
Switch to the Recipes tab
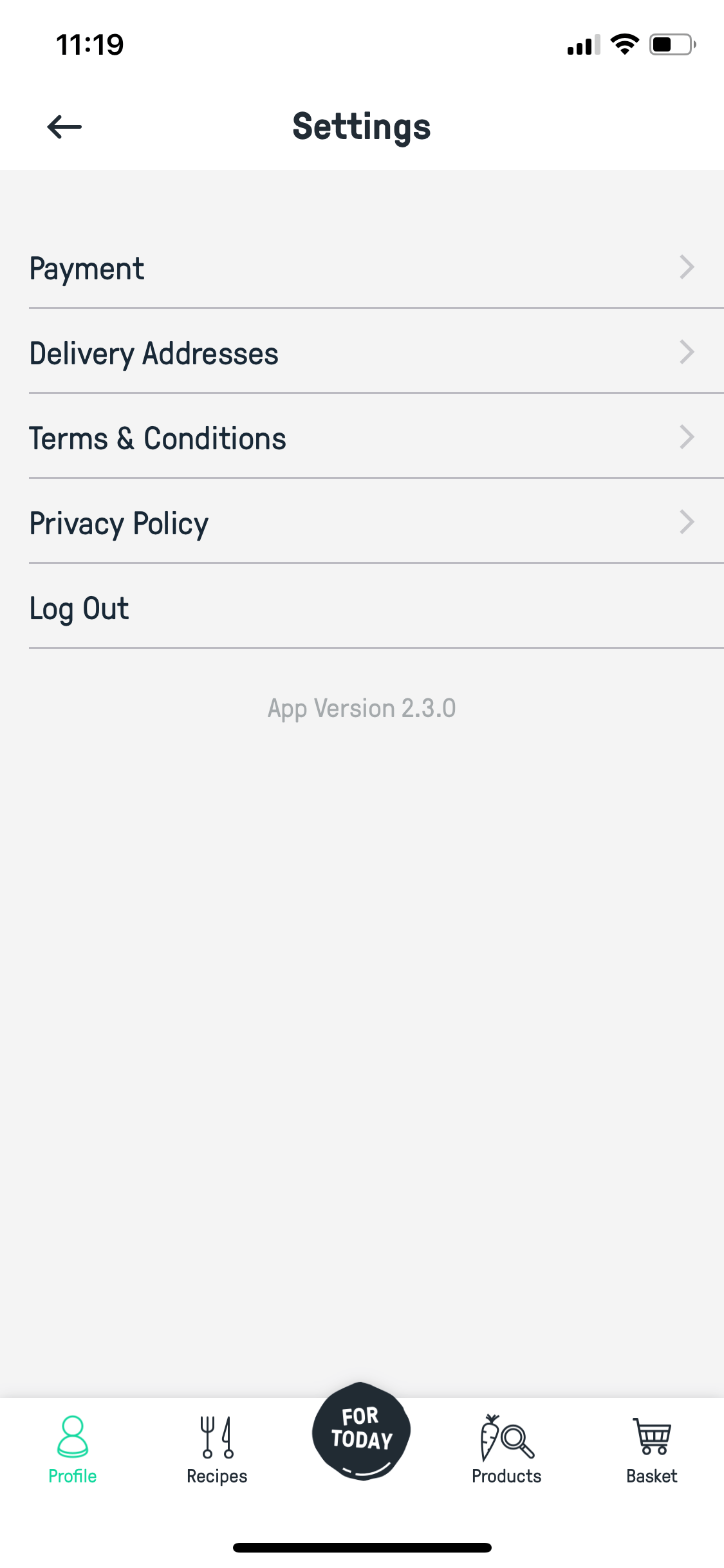pyautogui.click(x=217, y=1450)
